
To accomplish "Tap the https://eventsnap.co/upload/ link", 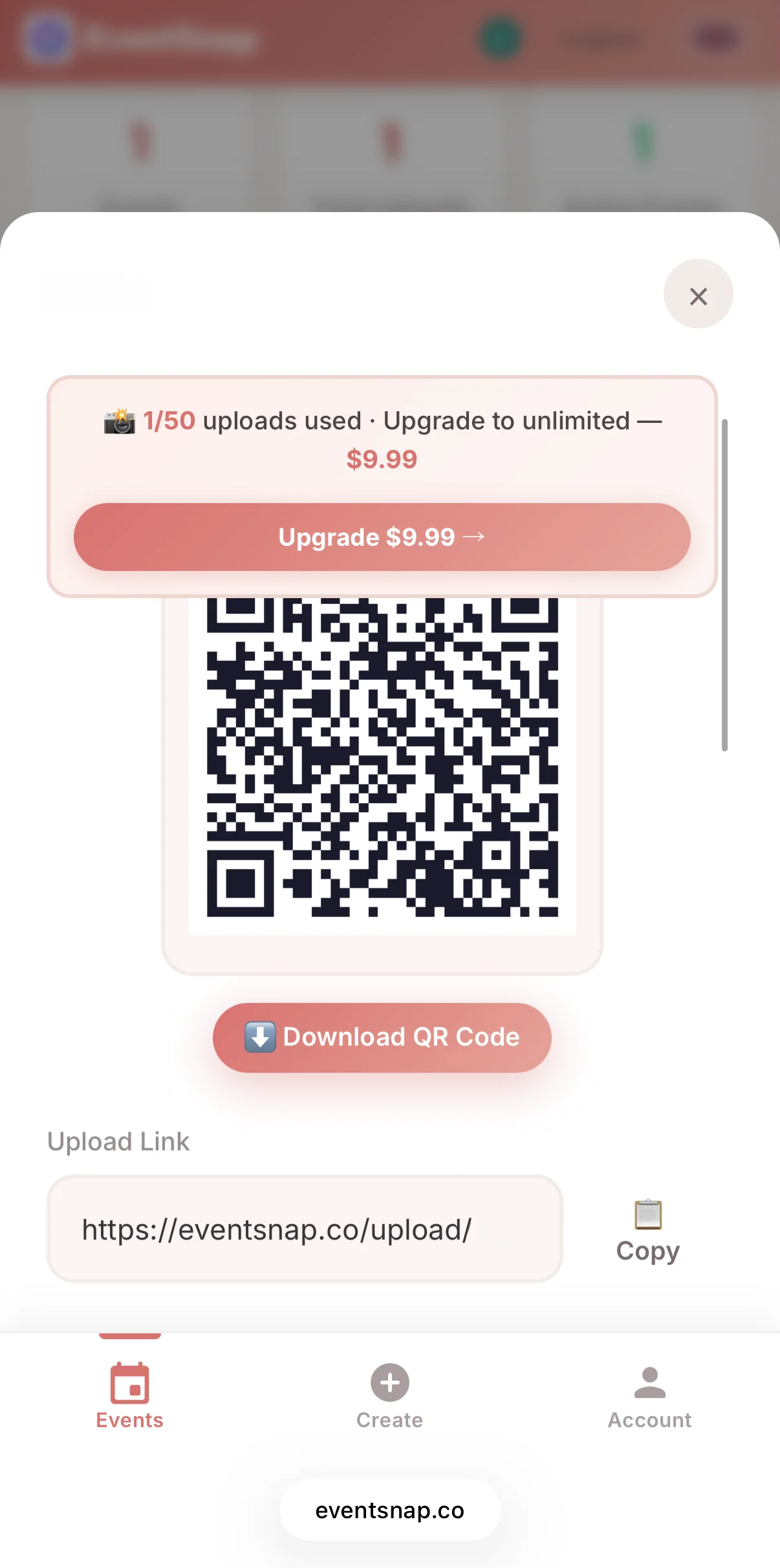I will click(x=277, y=1229).
